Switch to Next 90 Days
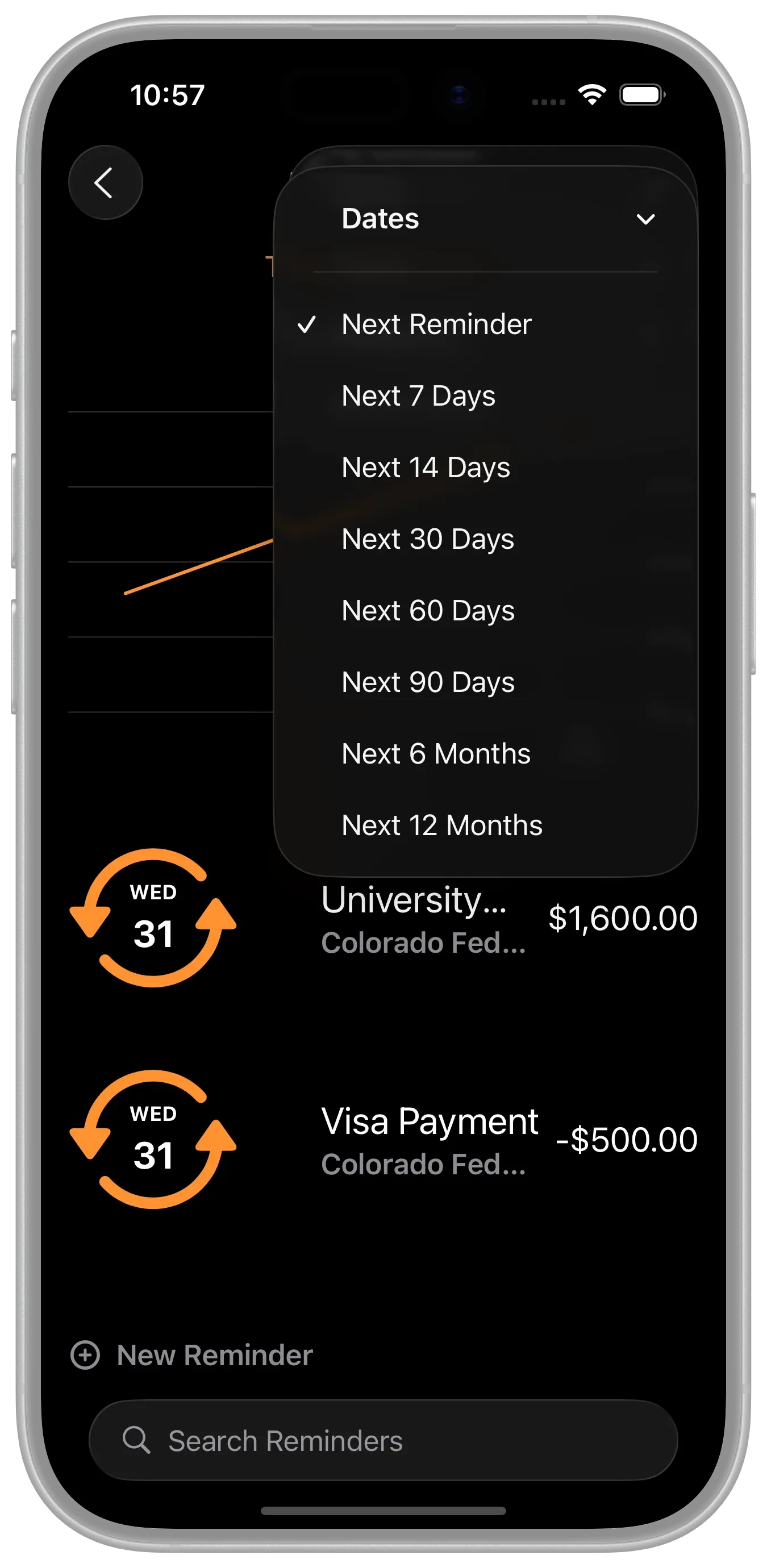This screenshot has height=1568, width=767. [428, 682]
